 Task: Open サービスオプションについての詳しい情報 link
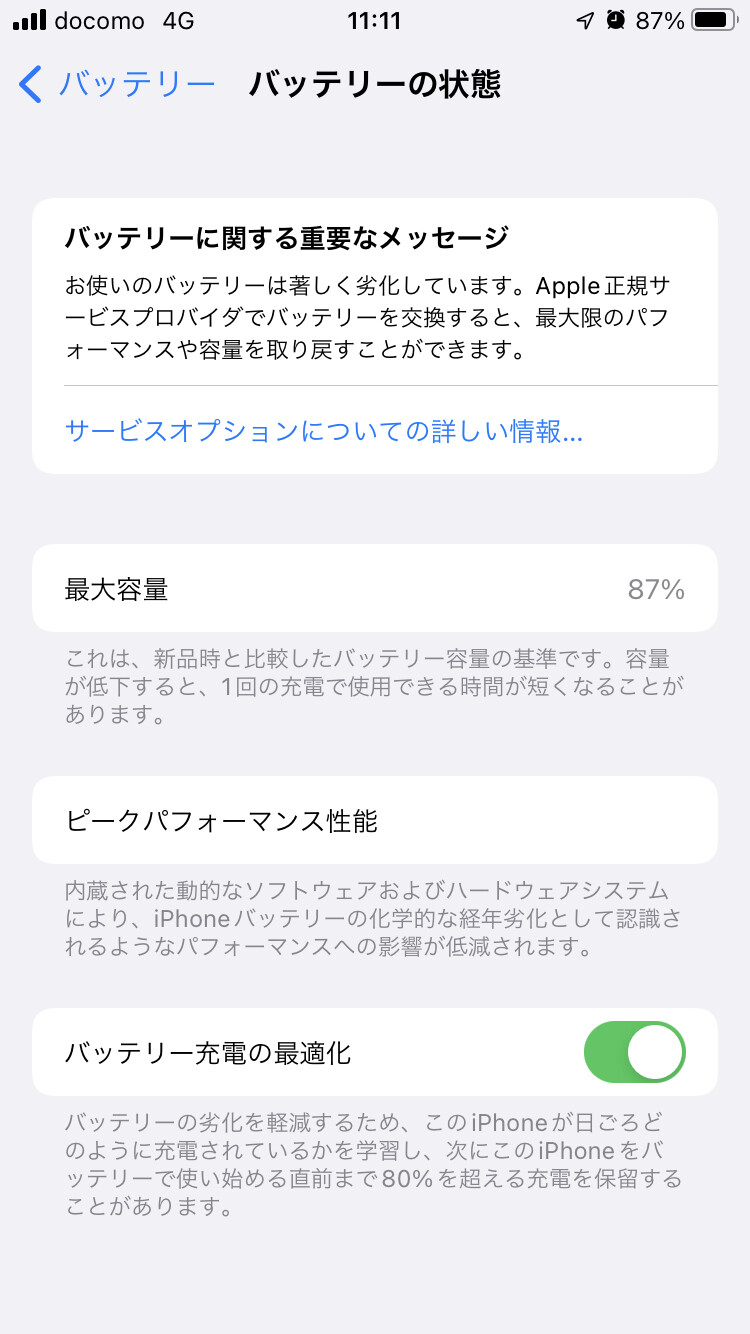click(x=324, y=431)
